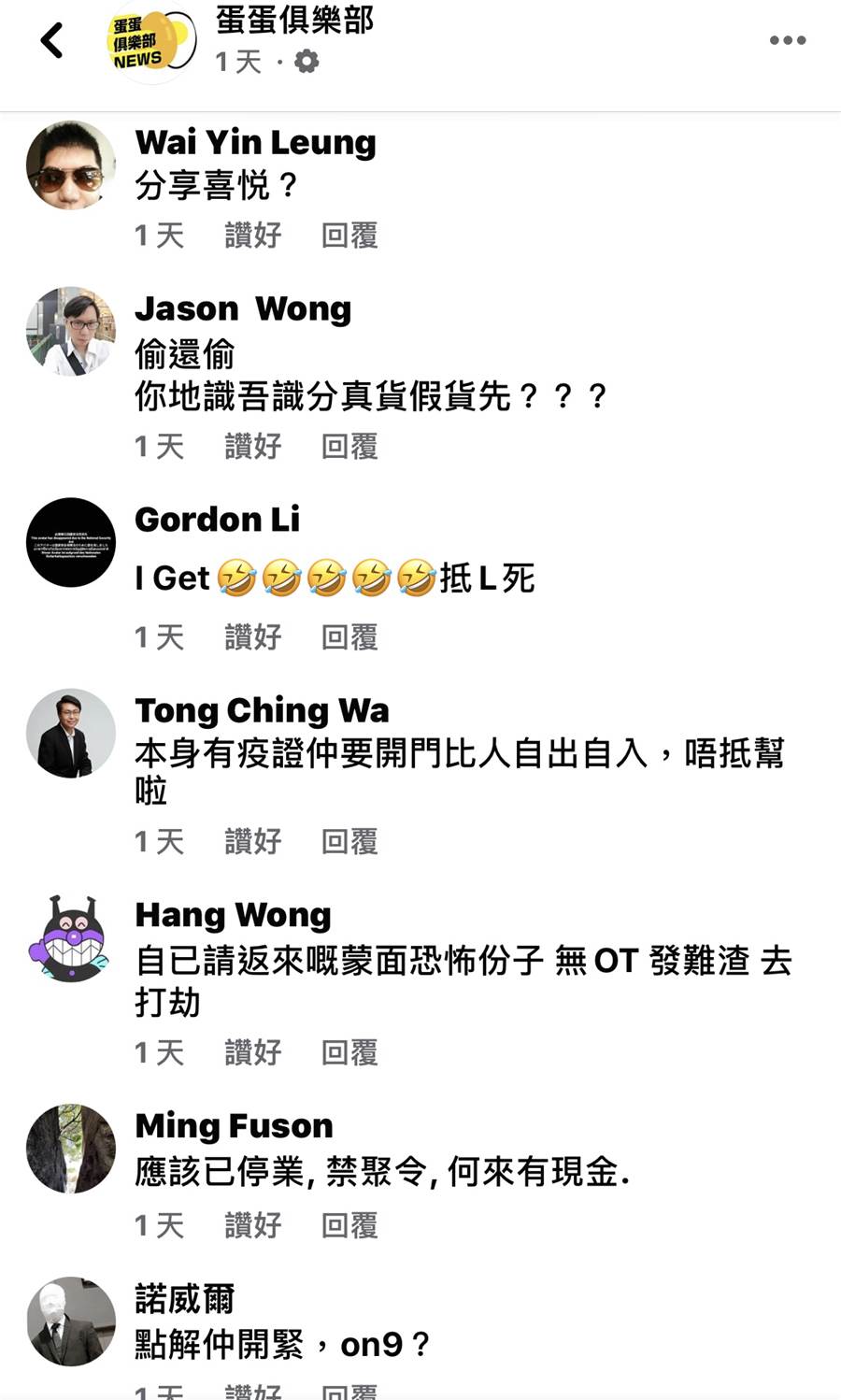Screen dimensions: 841x1400
Task: Reply to Wai Yin Leung's comment
Action: (x=349, y=235)
